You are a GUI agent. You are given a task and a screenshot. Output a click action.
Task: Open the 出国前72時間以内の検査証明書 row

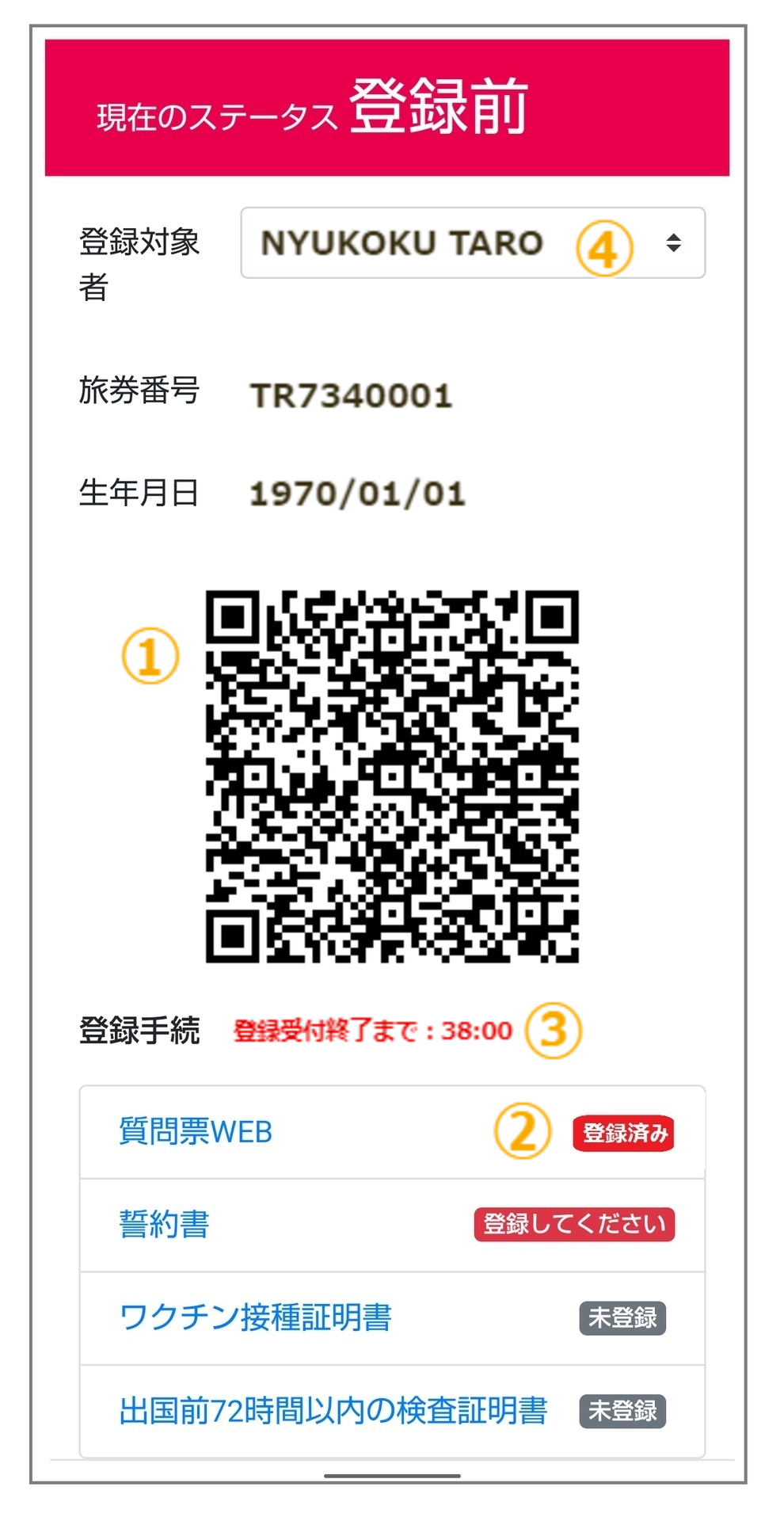(x=392, y=1411)
